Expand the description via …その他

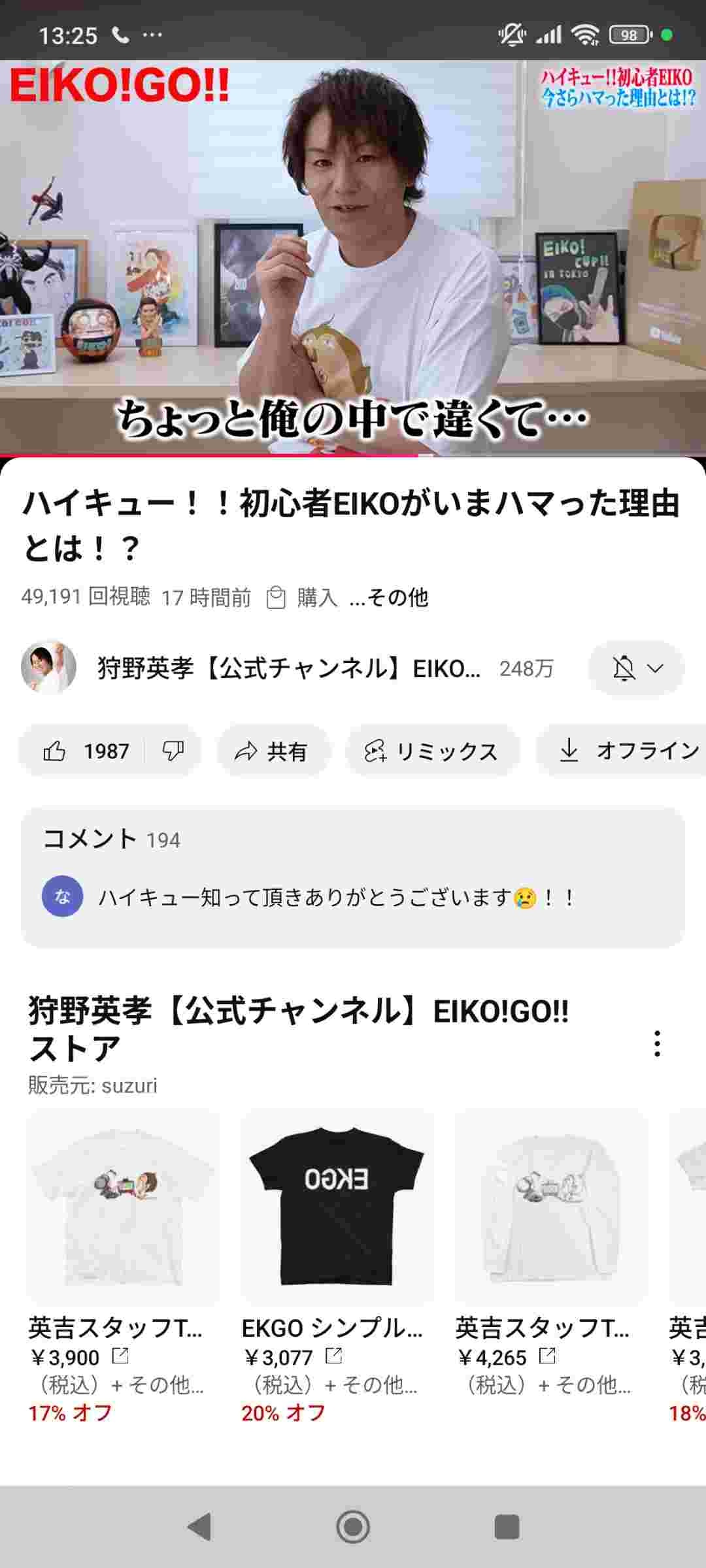pyautogui.click(x=390, y=598)
